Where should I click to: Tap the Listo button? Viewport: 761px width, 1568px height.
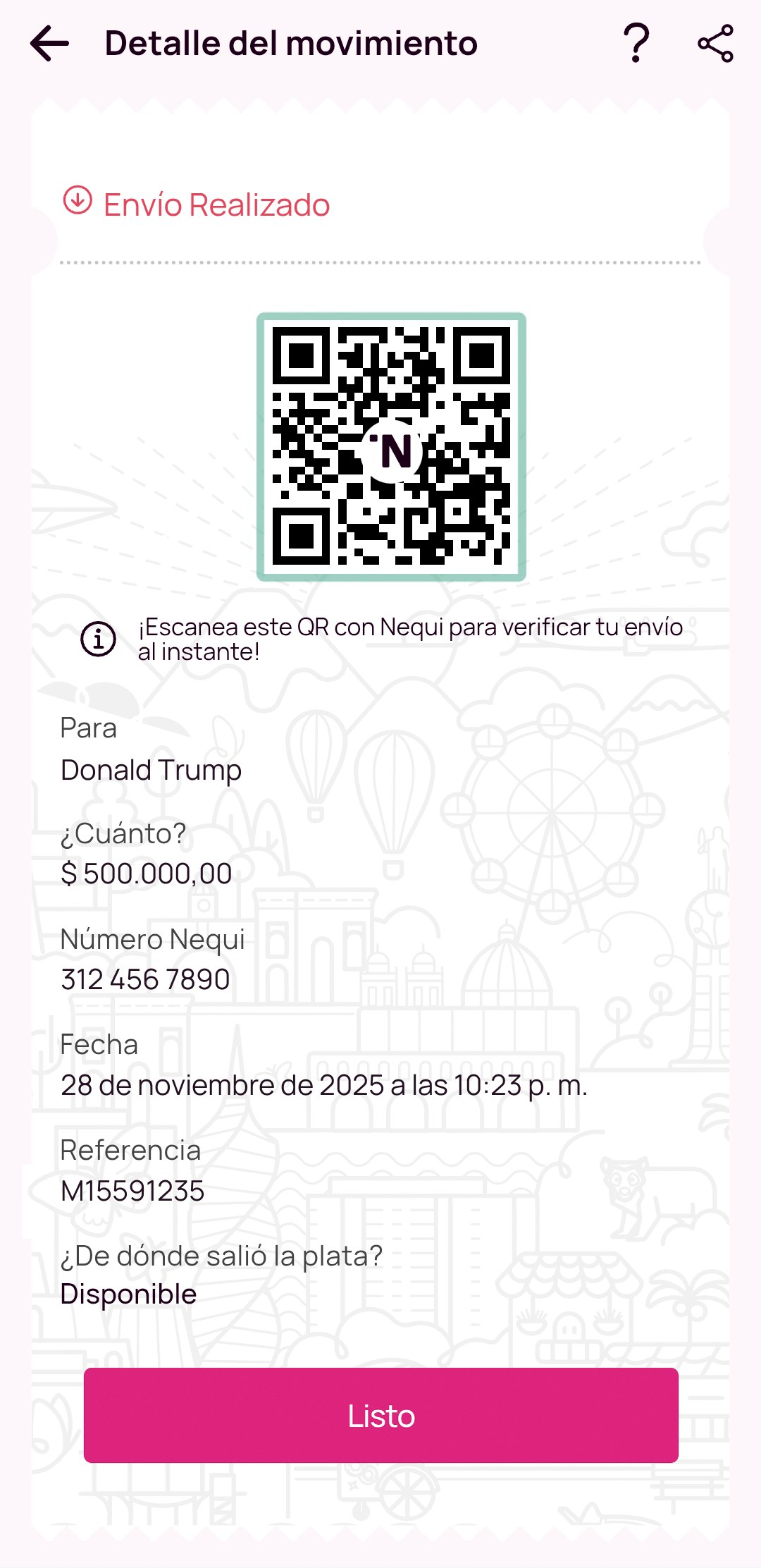point(380,1415)
